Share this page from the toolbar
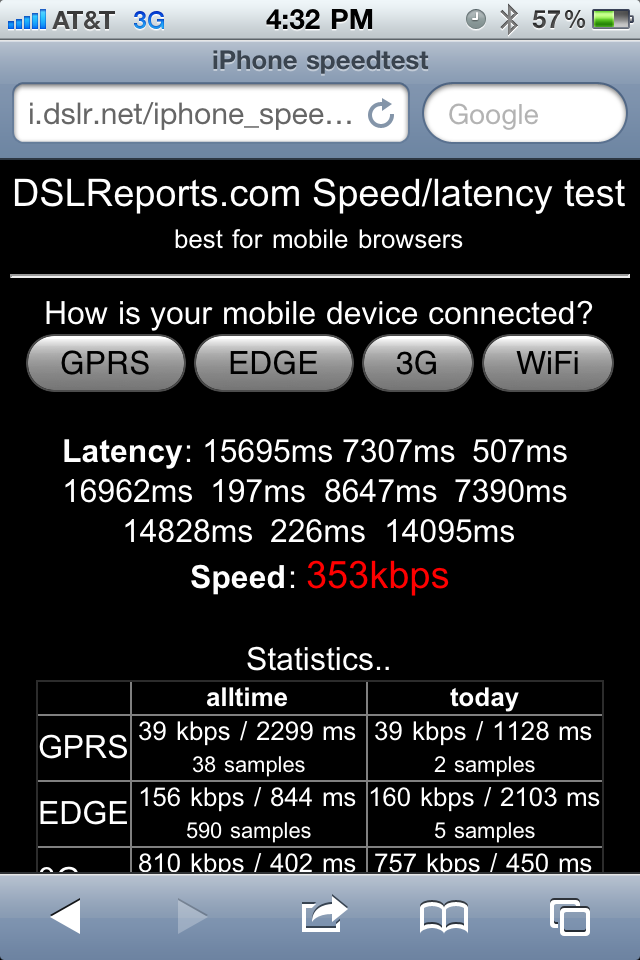Screen dimensions: 640x960 click(x=322, y=915)
